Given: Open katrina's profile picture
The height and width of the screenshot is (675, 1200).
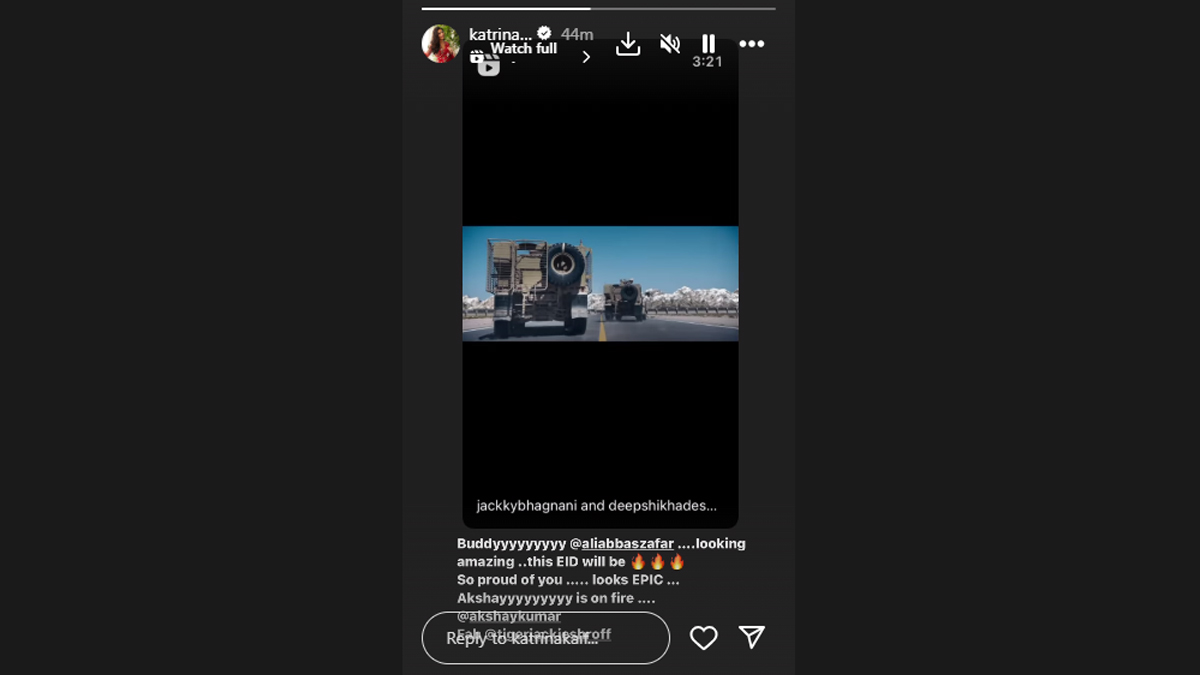Looking at the screenshot, I should [440, 44].
